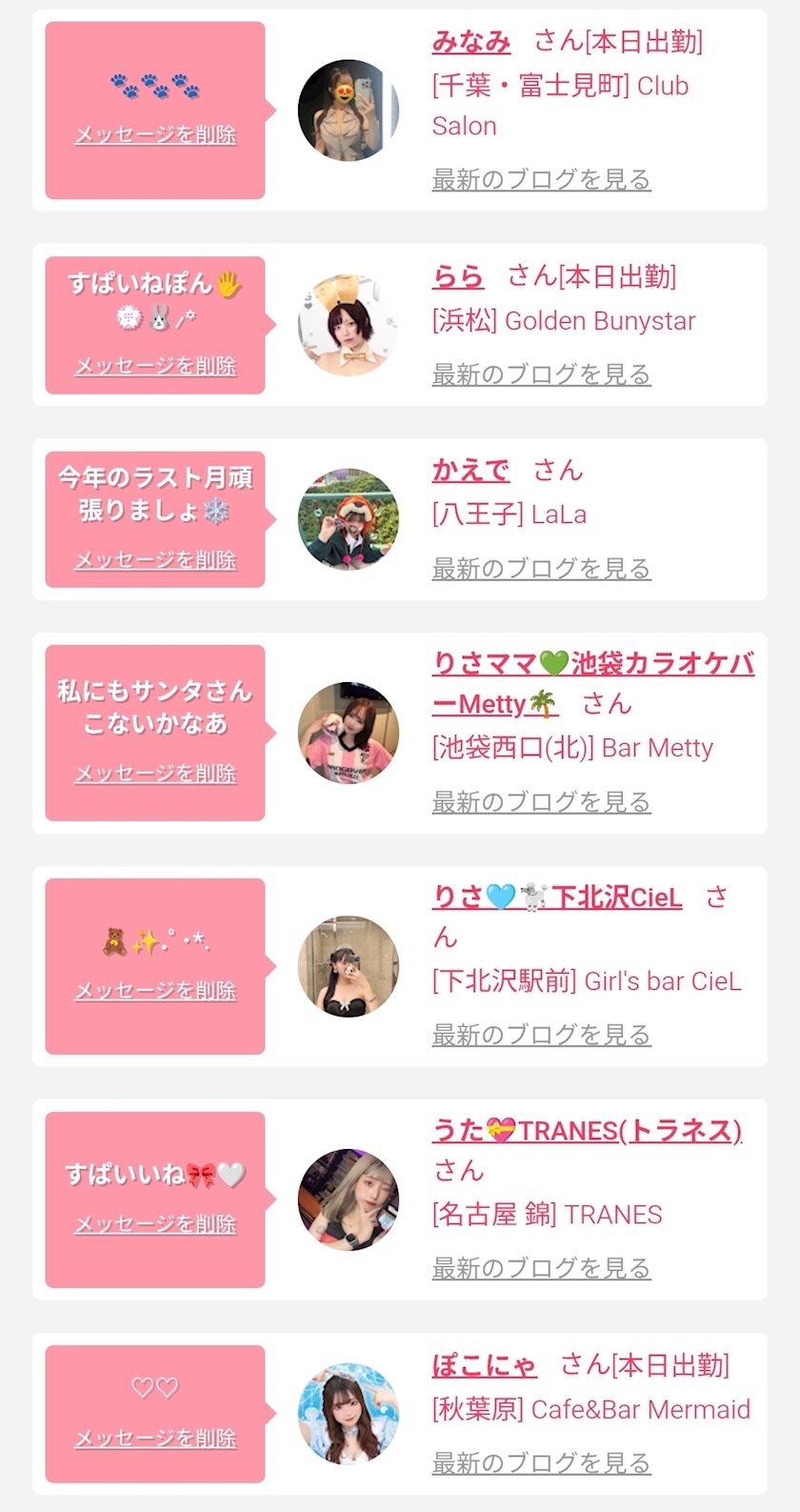This screenshot has height=1512, width=800.
Task: View the Bar Metty latest blog
Action: [541, 802]
